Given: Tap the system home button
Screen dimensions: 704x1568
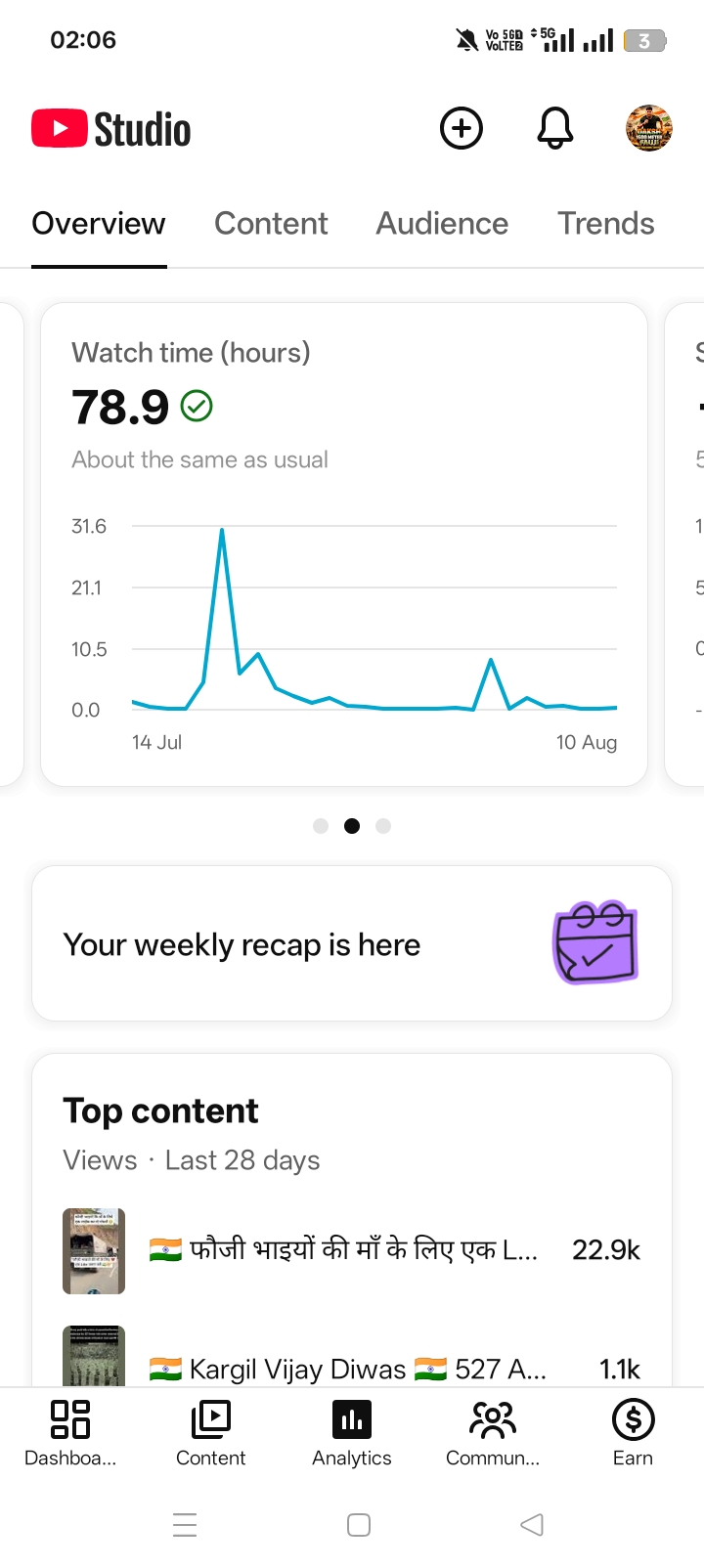Looking at the screenshot, I should pyautogui.click(x=359, y=1525).
